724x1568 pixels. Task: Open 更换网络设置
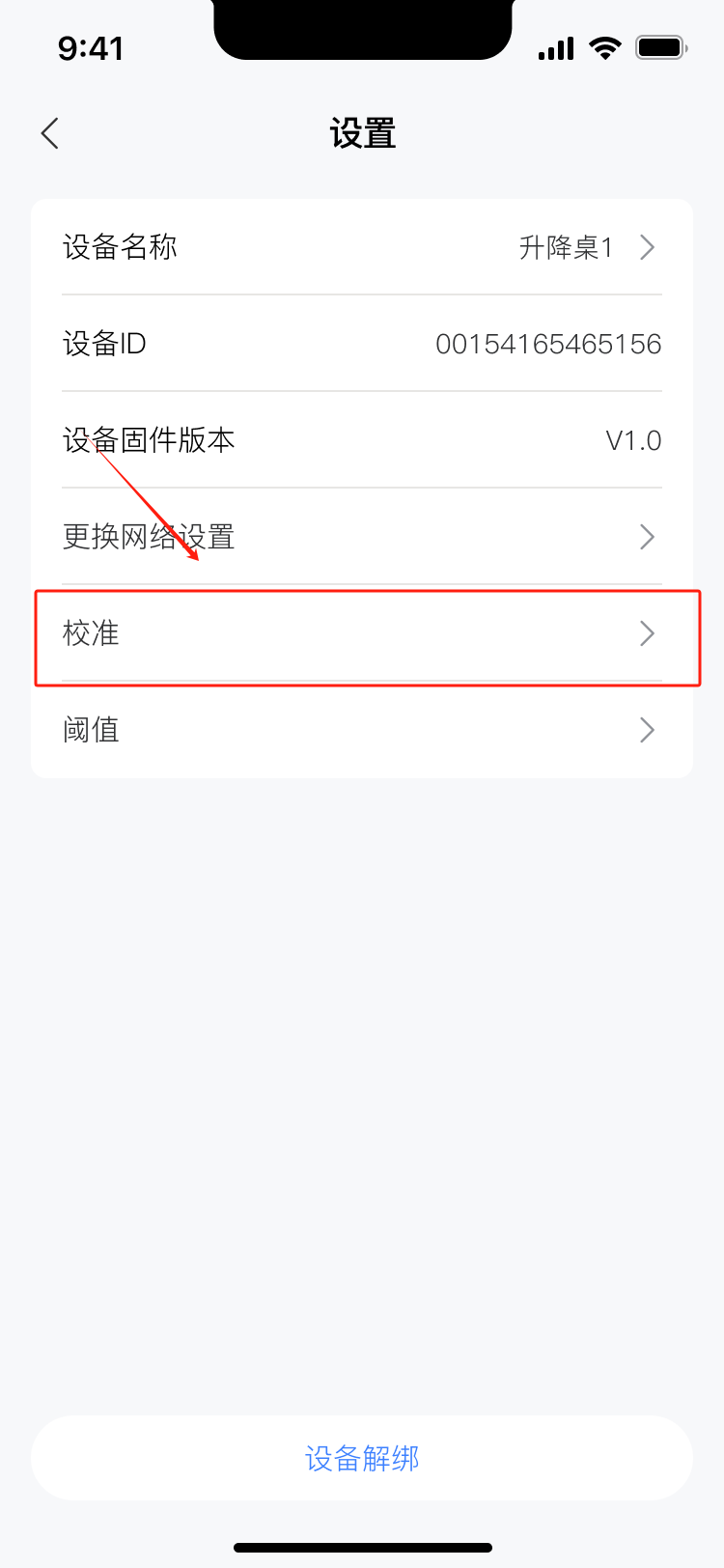pyautogui.click(x=362, y=537)
